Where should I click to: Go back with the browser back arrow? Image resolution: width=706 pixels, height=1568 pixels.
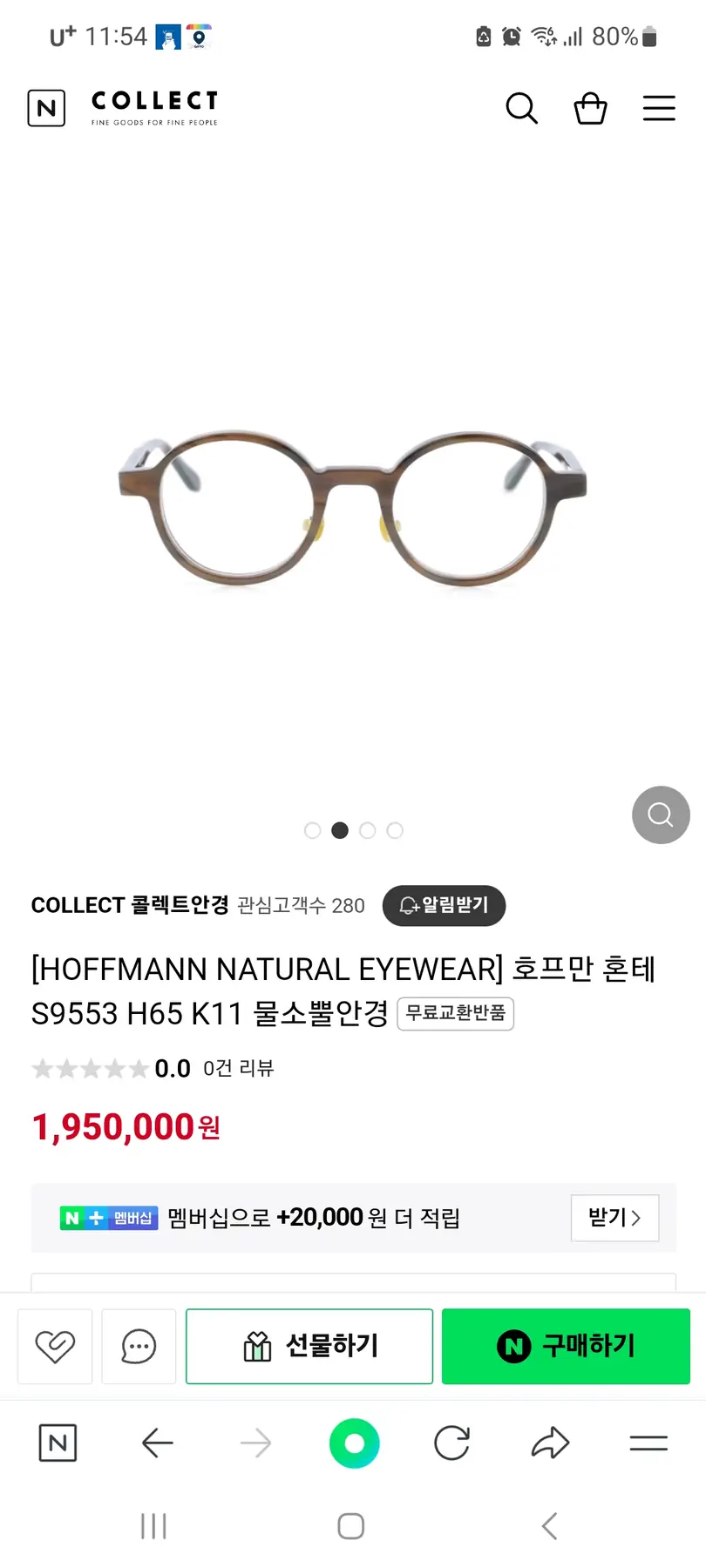[x=158, y=1443]
